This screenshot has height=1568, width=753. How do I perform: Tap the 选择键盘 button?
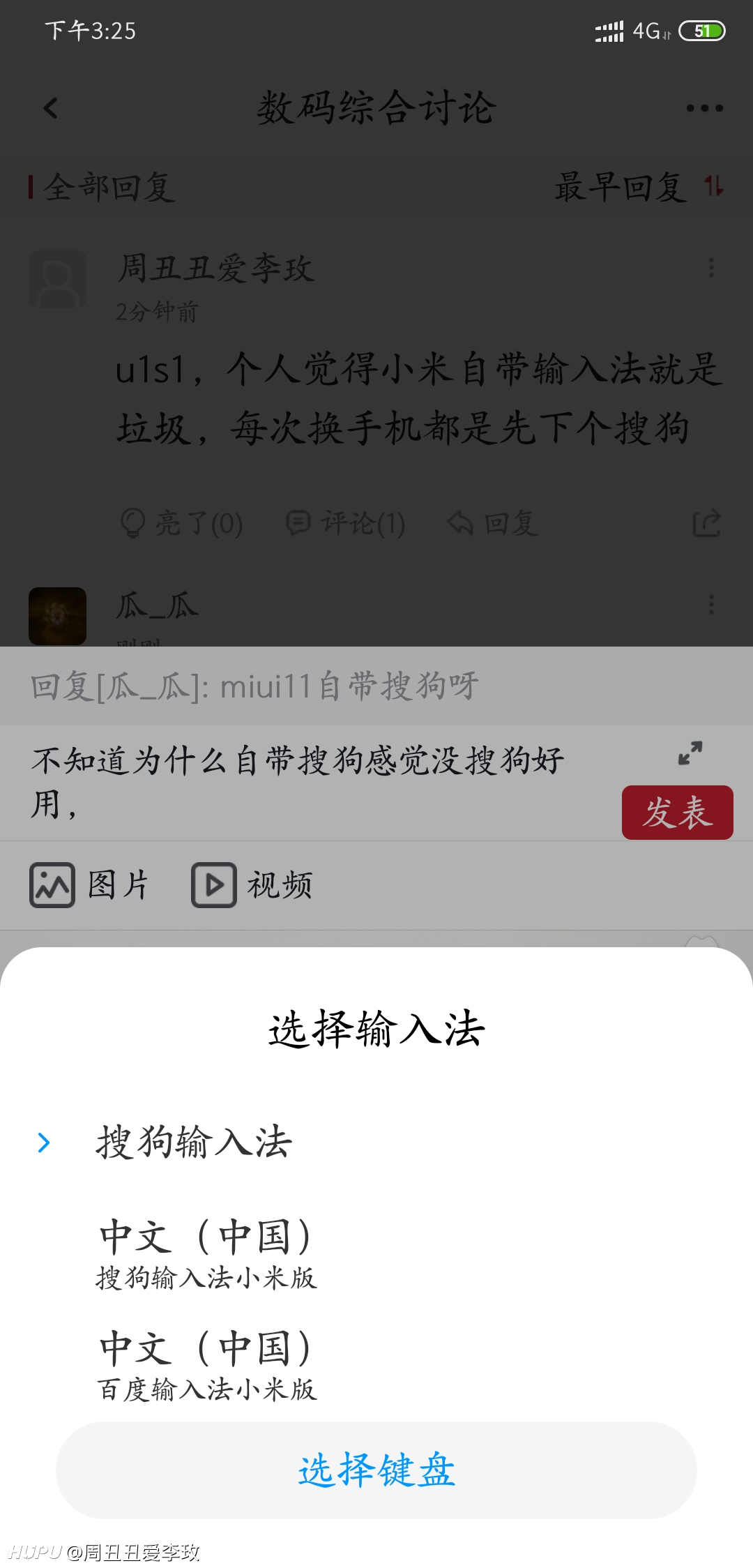[376, 1470]
